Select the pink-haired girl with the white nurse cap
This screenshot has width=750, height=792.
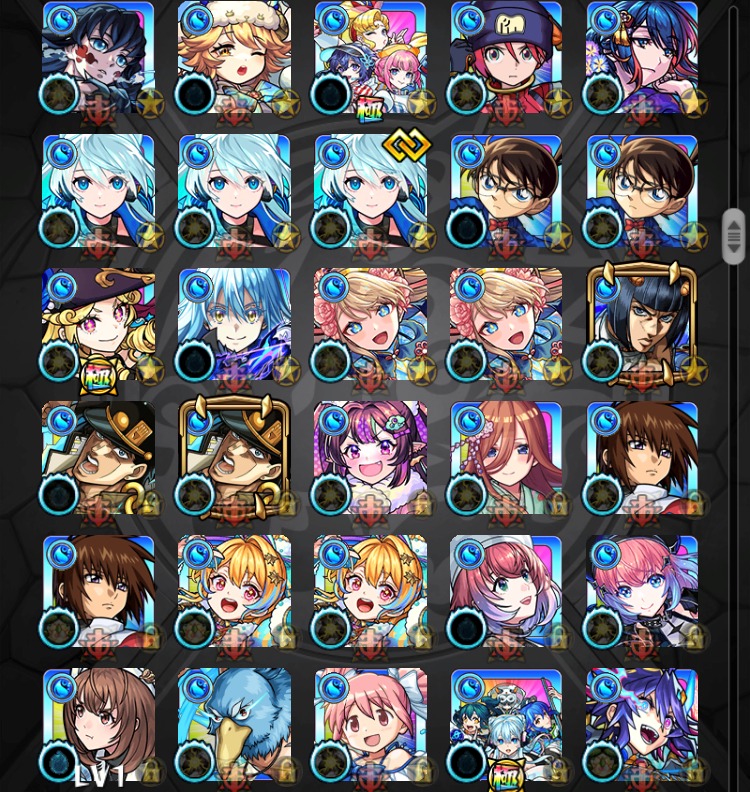[506, 592]
